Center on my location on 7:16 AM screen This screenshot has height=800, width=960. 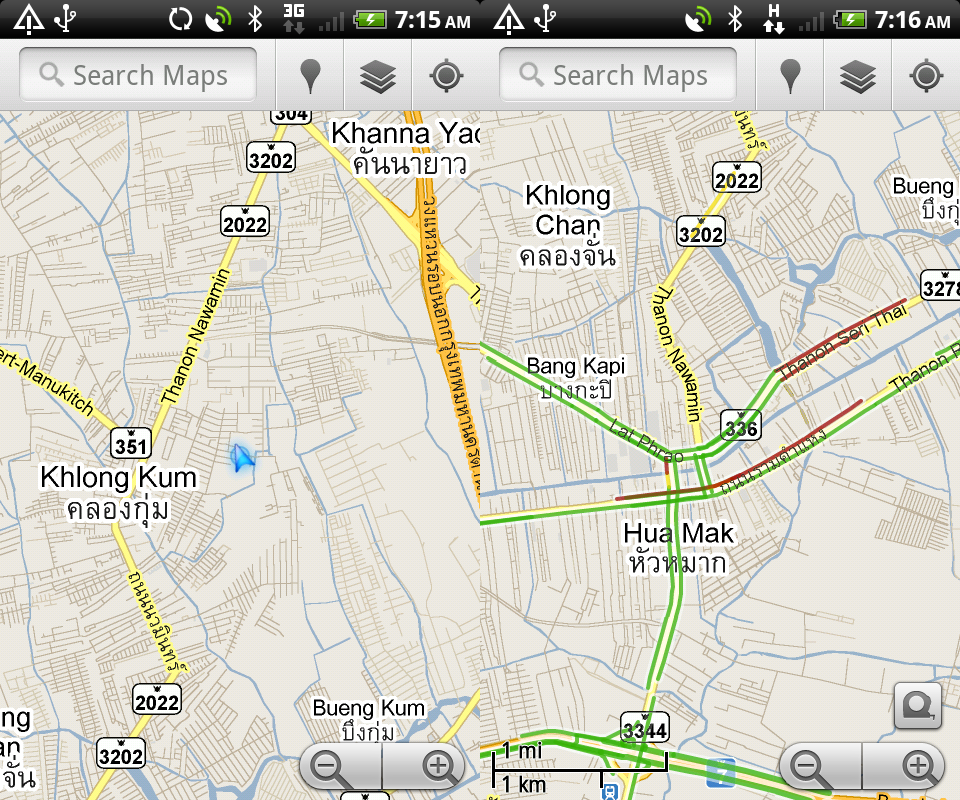926,76
